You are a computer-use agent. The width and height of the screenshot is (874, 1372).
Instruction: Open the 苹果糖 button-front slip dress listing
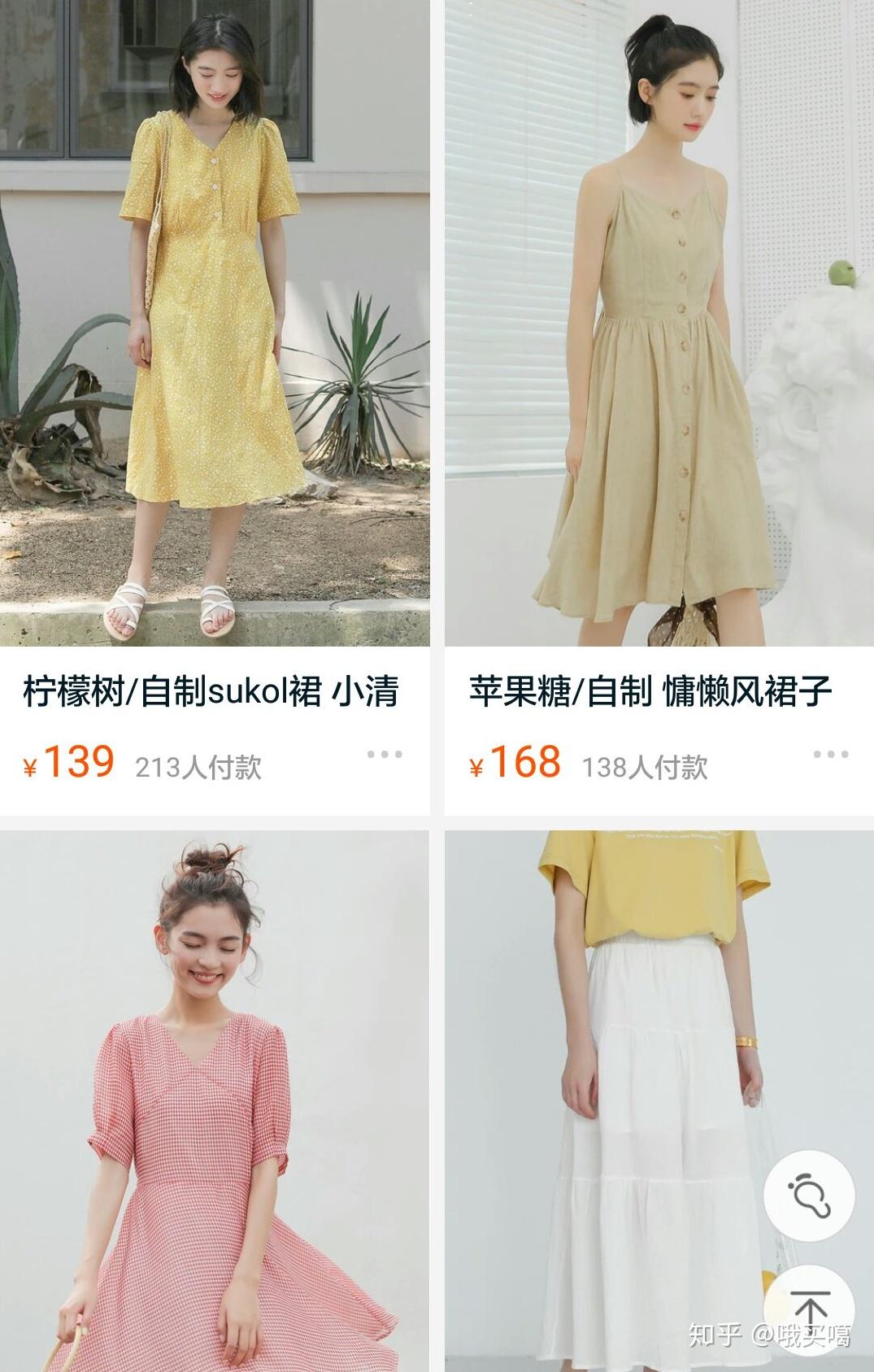659,325
